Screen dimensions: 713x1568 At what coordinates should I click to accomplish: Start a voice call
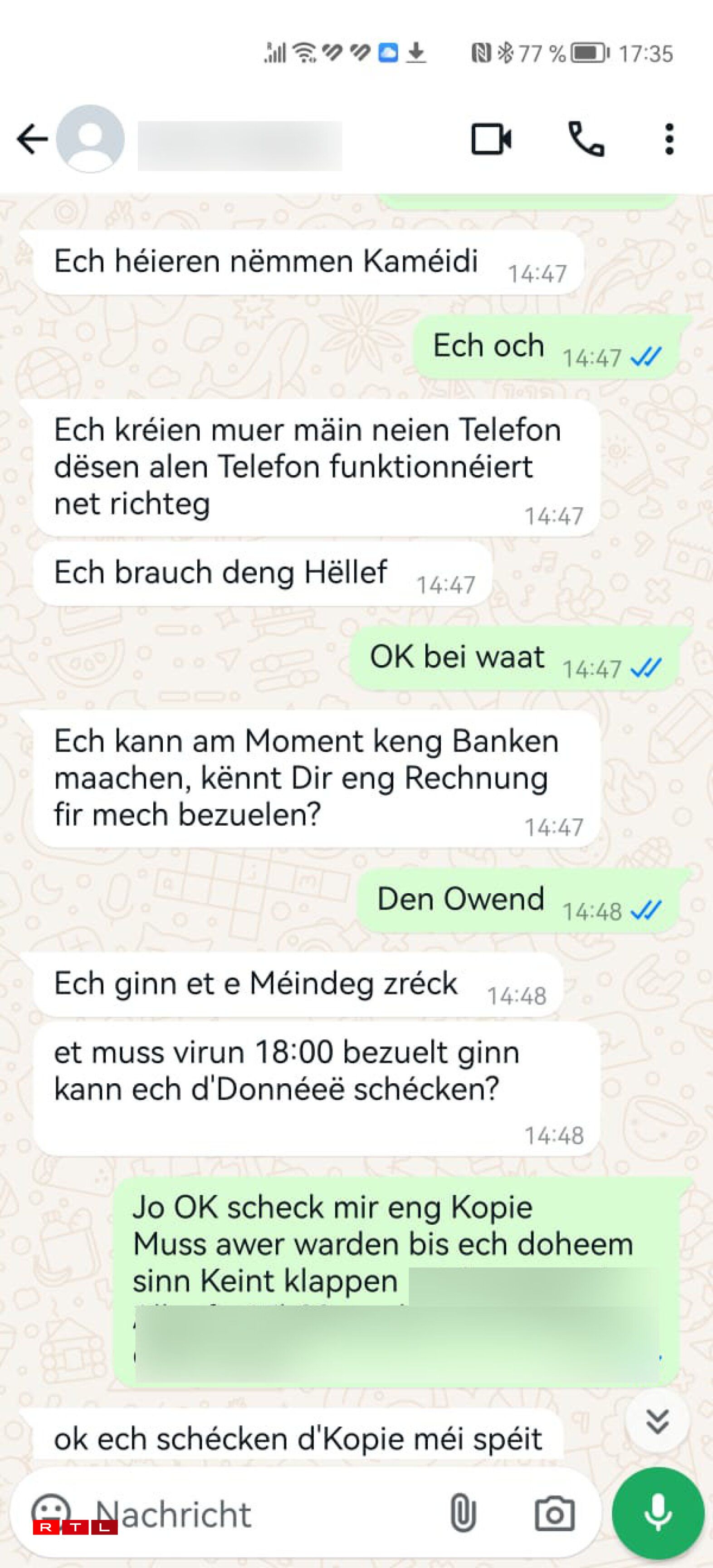point(586,139)
